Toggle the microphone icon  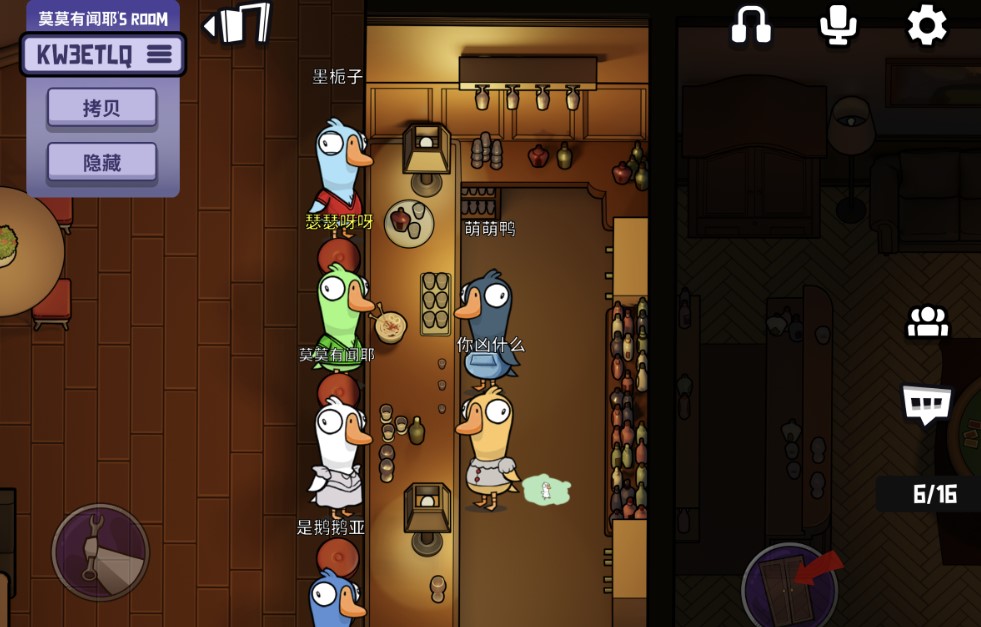tap(838, 25)
